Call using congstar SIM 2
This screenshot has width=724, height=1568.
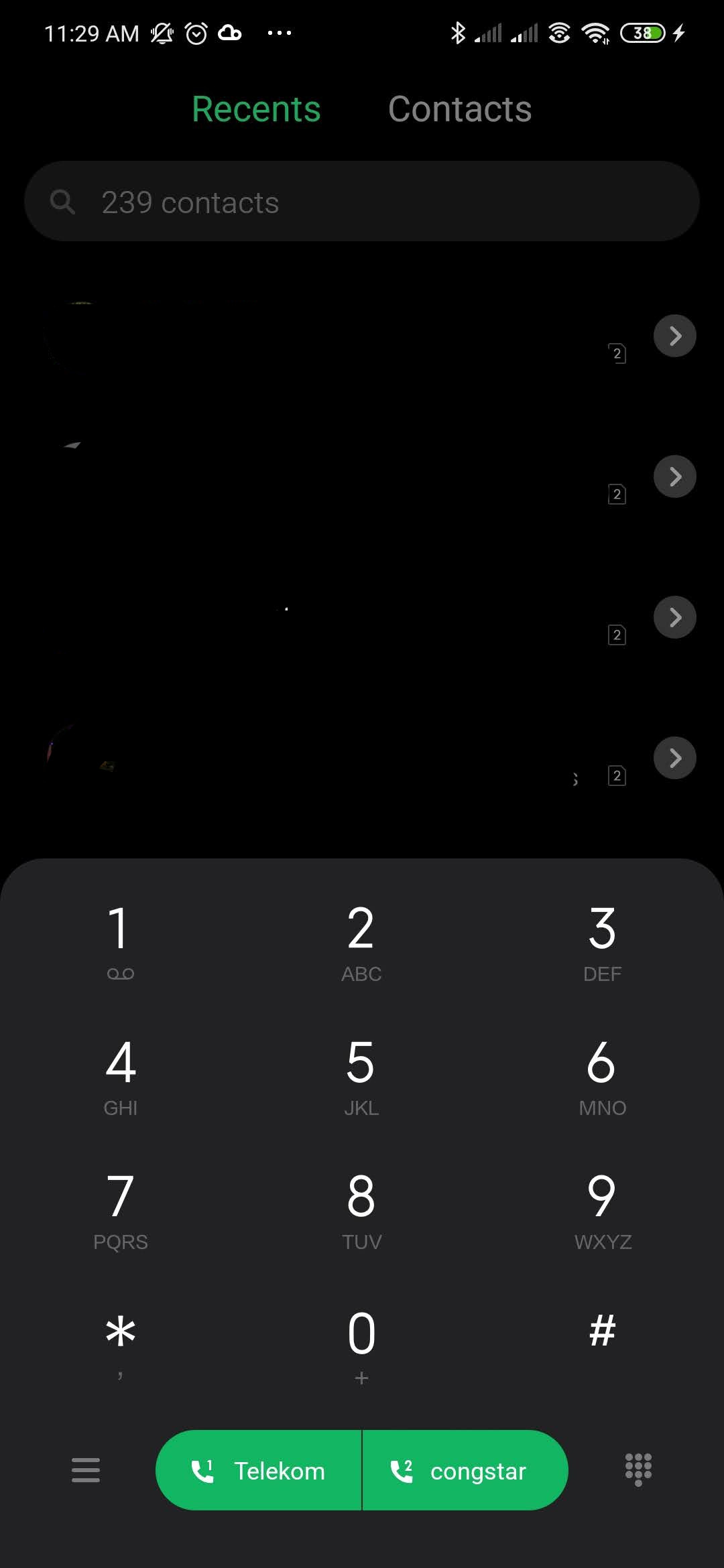465,1470
